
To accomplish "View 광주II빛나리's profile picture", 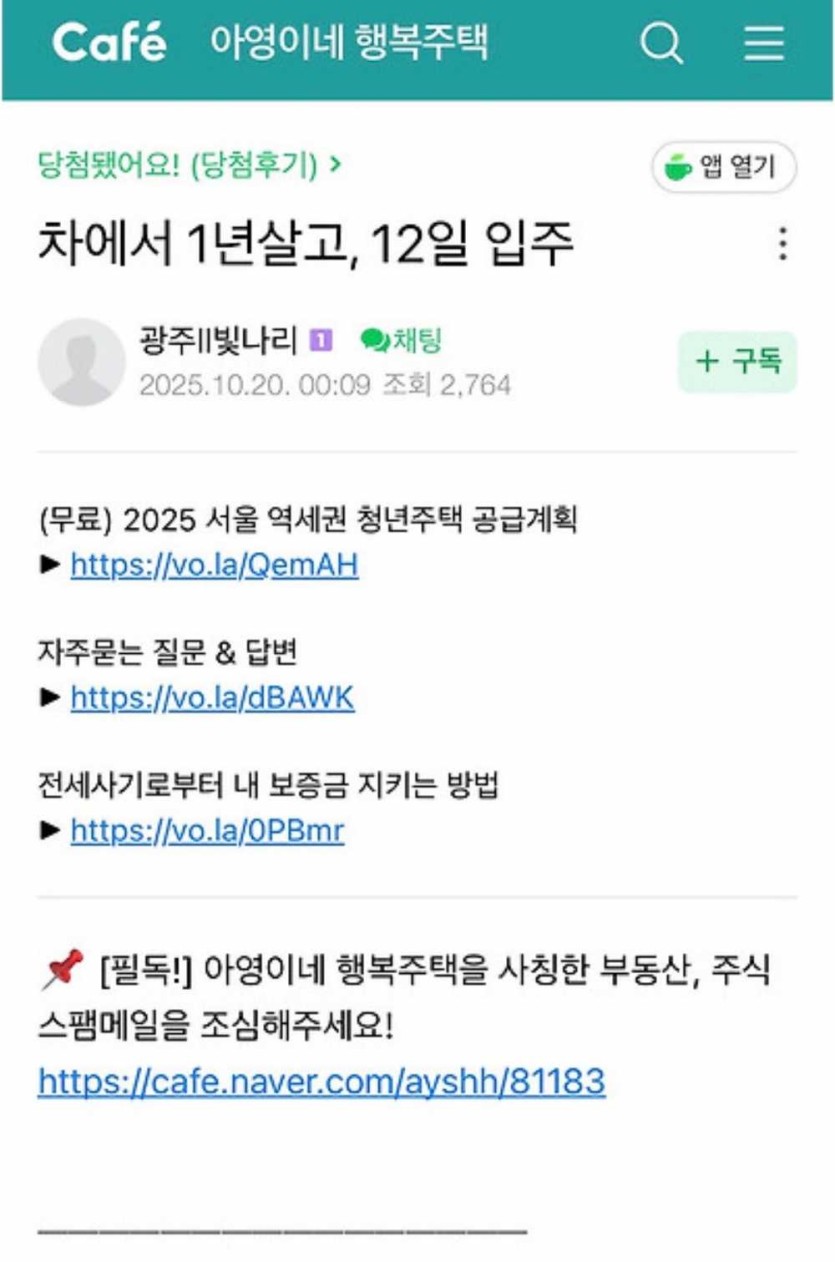I will [81, 362].
